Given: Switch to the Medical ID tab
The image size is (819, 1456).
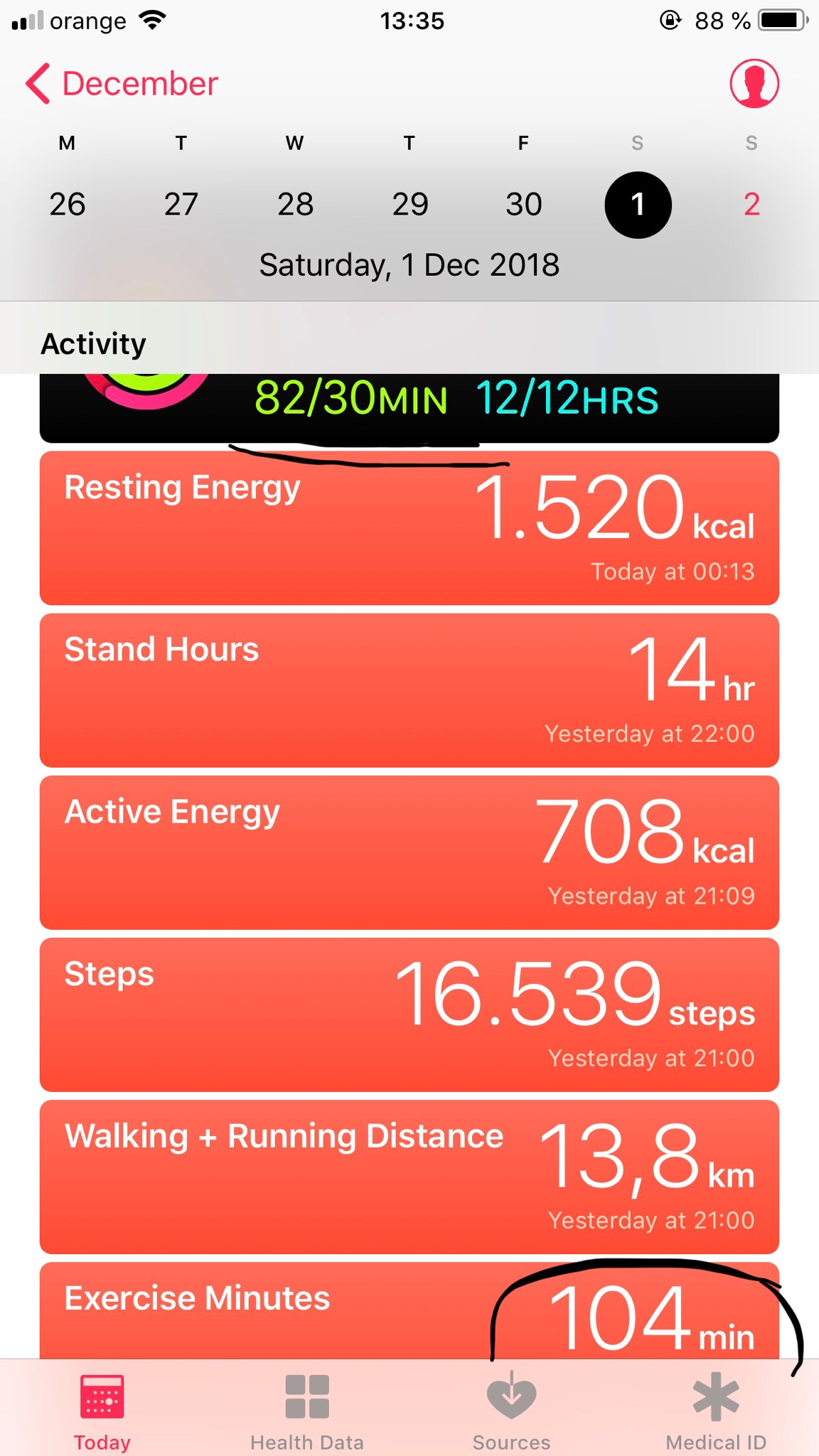Looking at the screenshot, I should pos(716,1412).
